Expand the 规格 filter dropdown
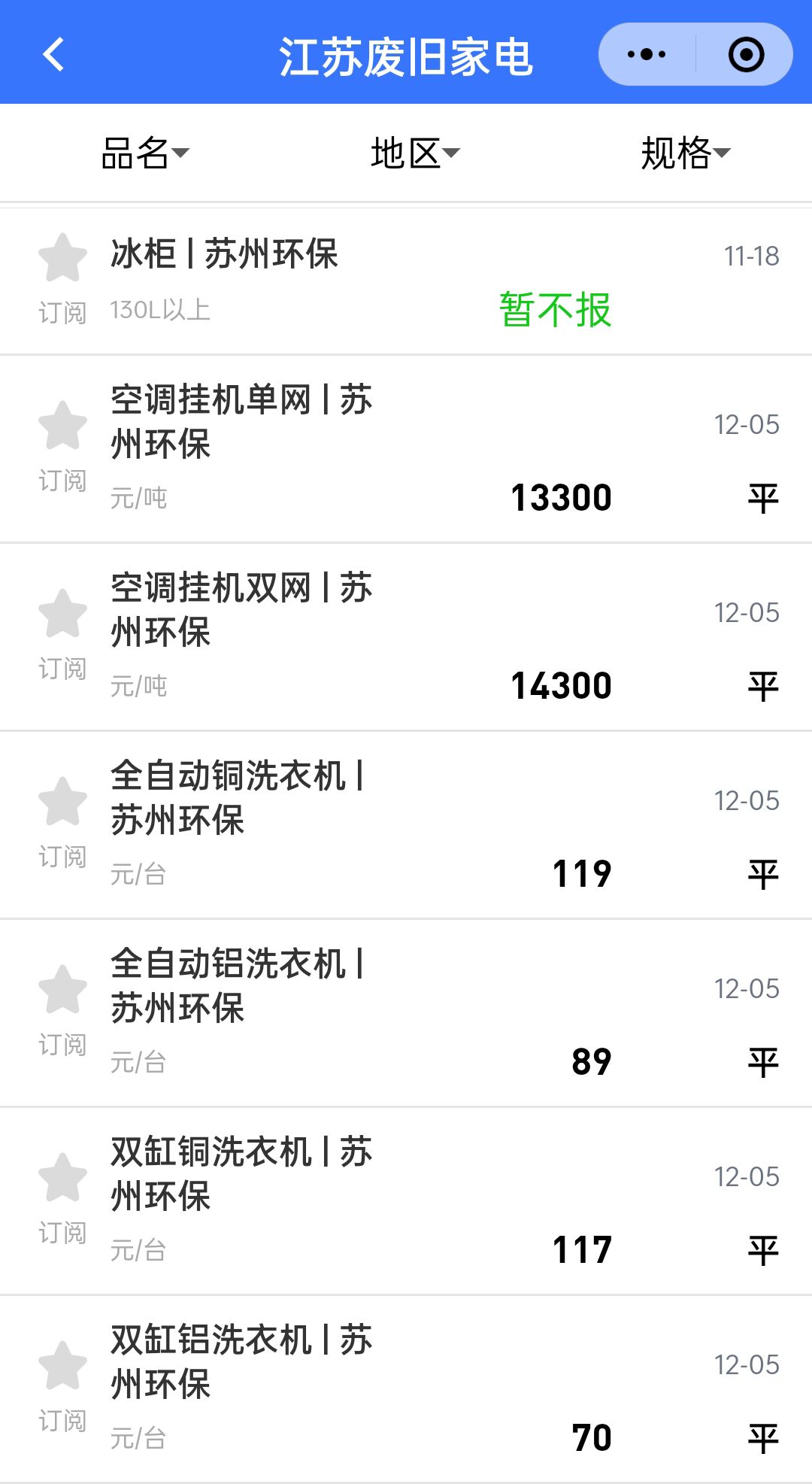This screenshot has width=812, height=1484. coord(684,153)
